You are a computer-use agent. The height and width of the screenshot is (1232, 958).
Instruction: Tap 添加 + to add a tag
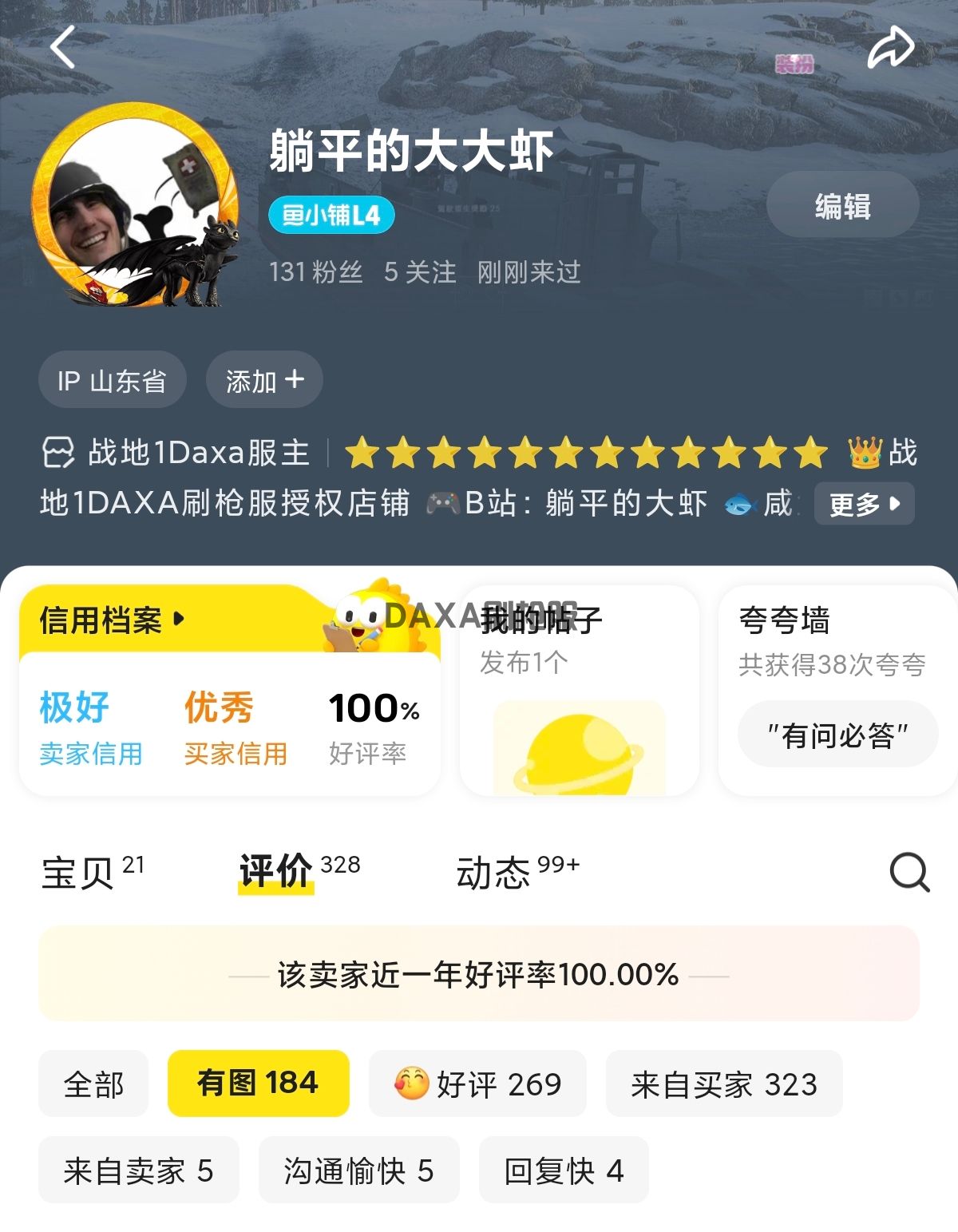[x=264, y=380]
